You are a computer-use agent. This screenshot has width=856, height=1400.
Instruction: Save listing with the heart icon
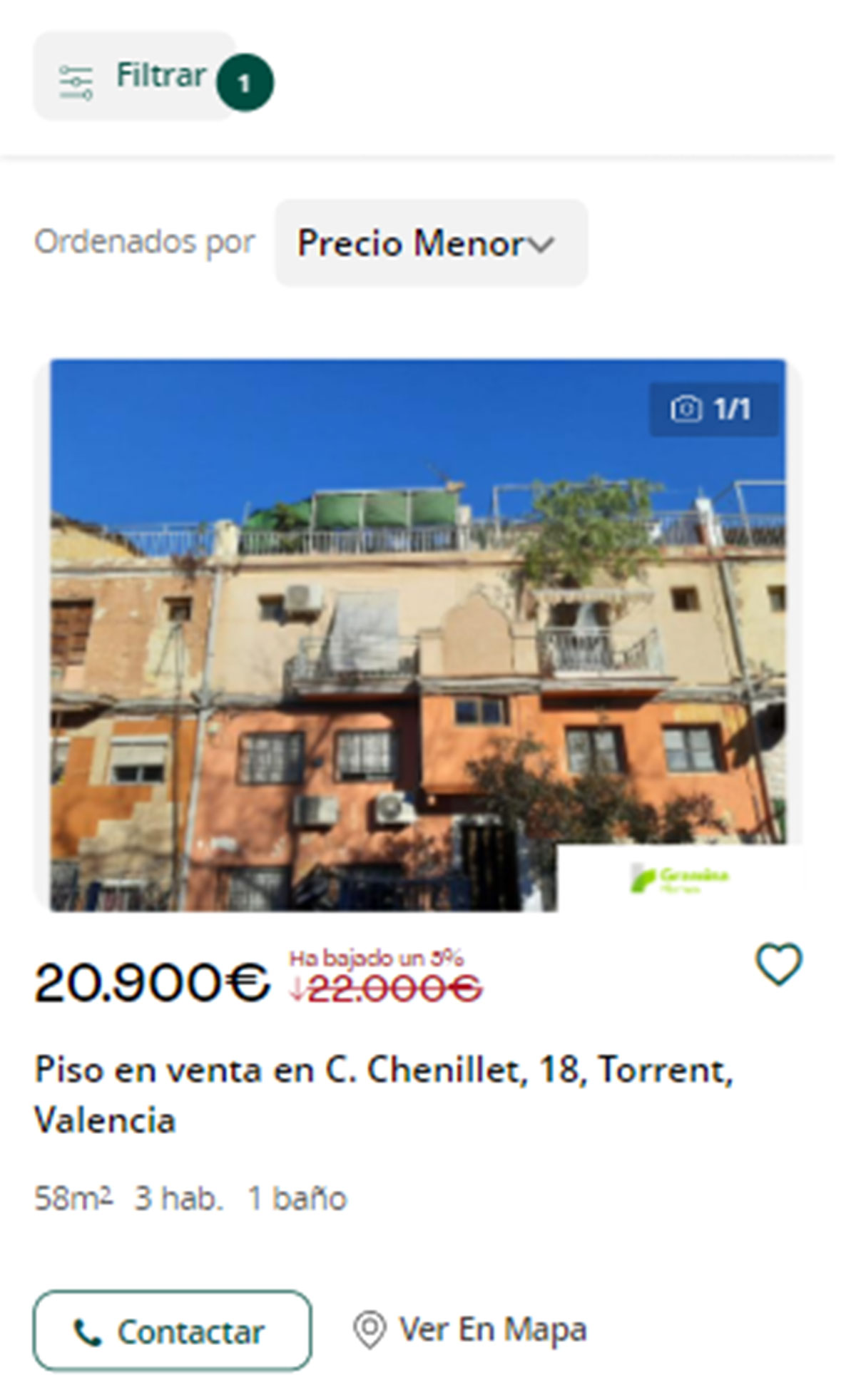coord(778,964)
